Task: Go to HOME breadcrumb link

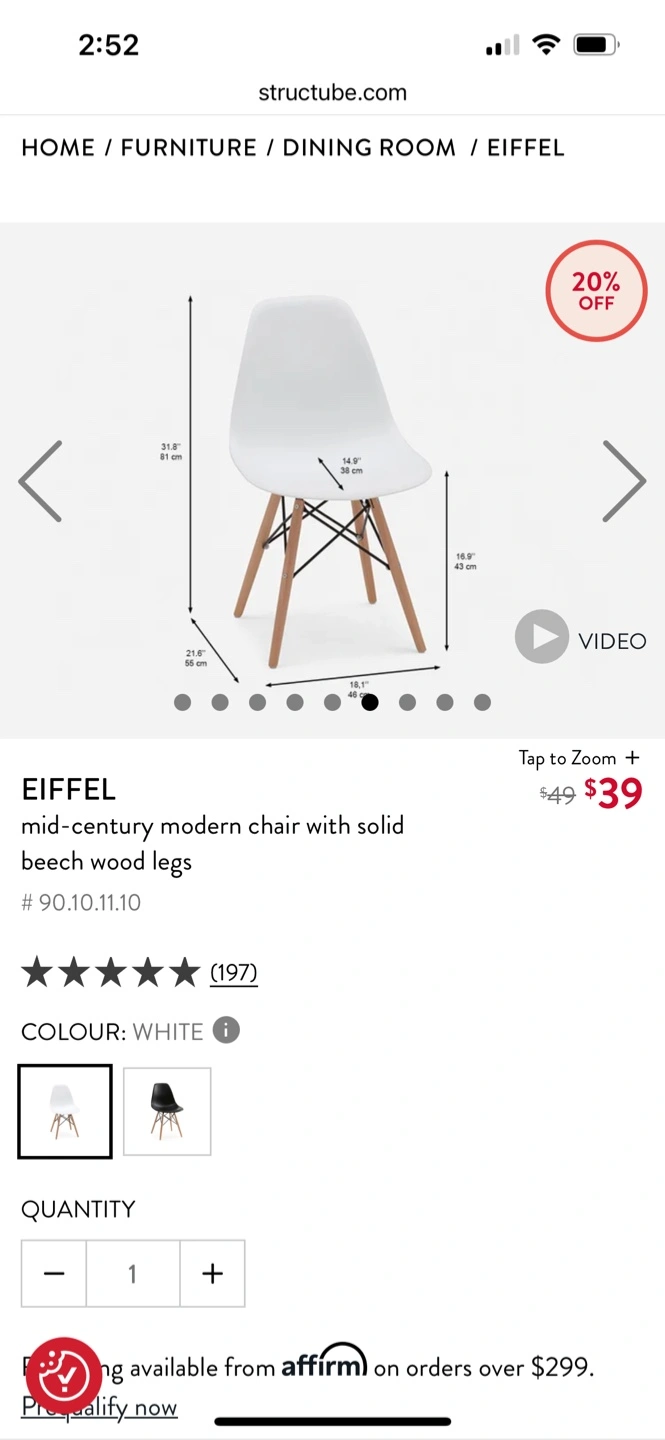Action: point(58,148)
